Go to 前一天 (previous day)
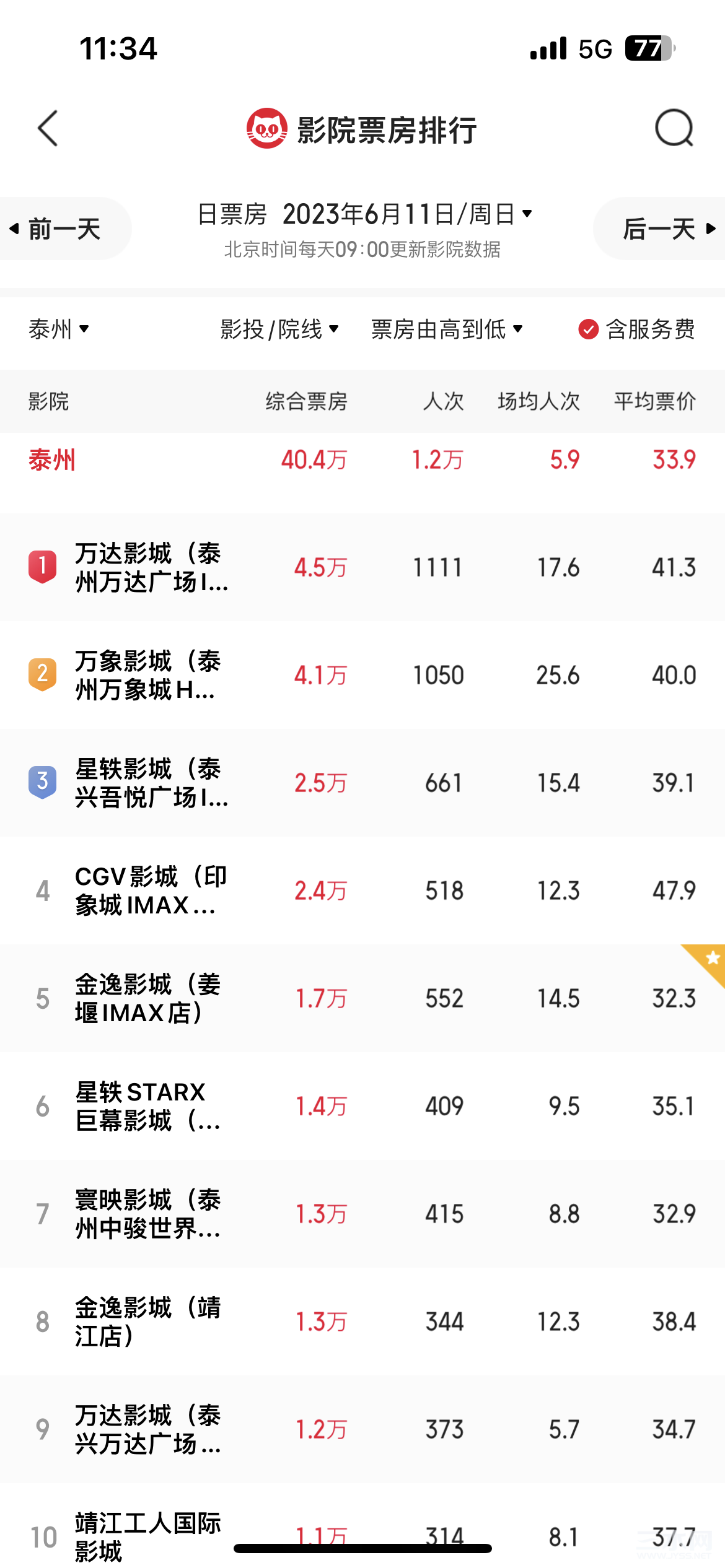The height and width of the screenshot is (1568, 725). [62, 229]
